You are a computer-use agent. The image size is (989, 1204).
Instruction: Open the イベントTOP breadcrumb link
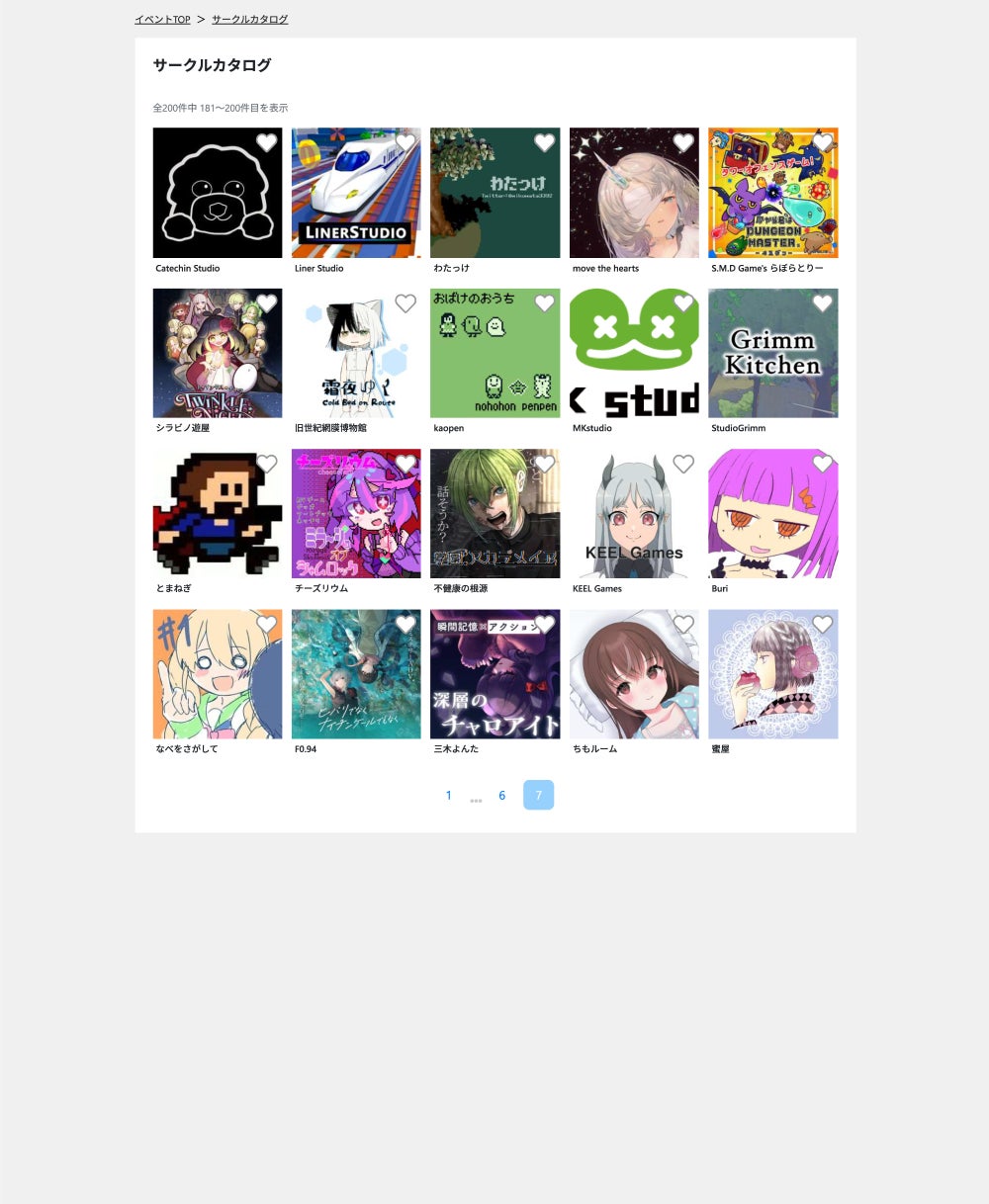coord(162,20)
